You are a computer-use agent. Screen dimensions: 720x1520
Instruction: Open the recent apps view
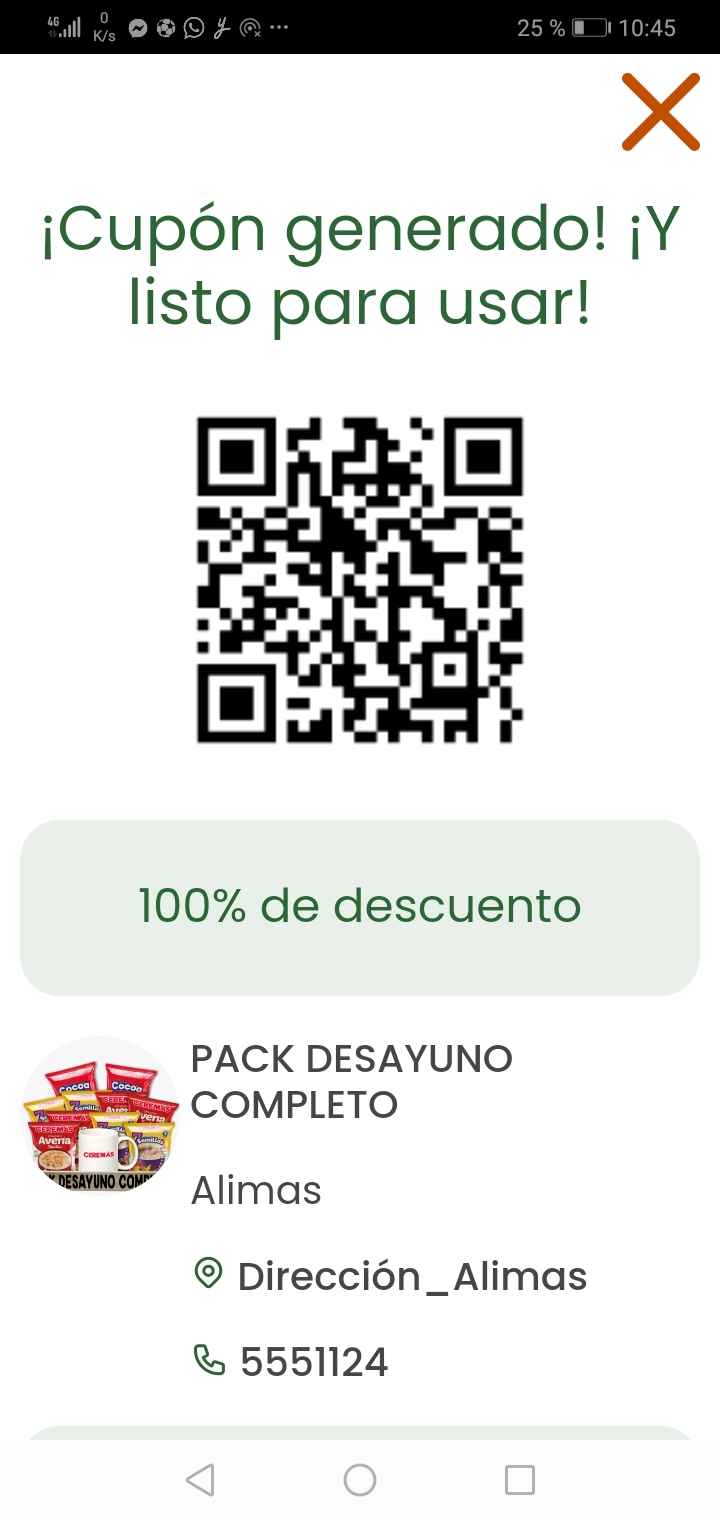tap(520, 1479)
